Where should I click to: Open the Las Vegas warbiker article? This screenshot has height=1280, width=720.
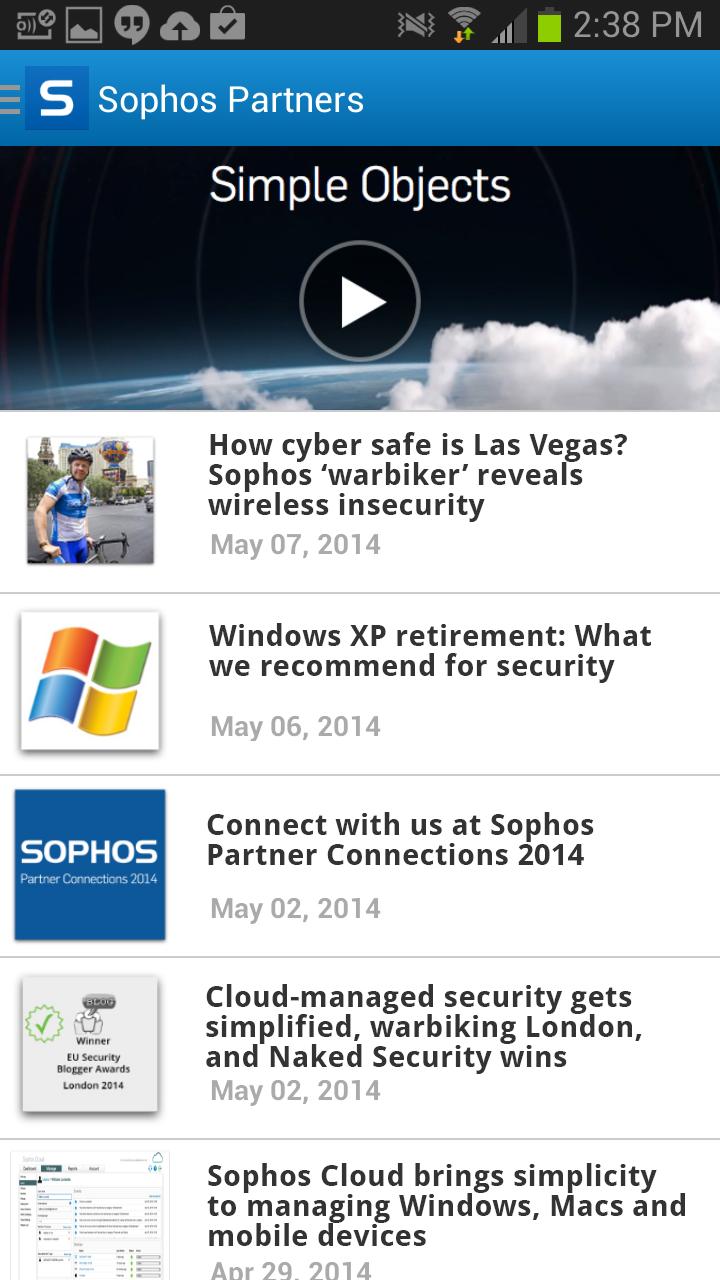tap(418, 475)
